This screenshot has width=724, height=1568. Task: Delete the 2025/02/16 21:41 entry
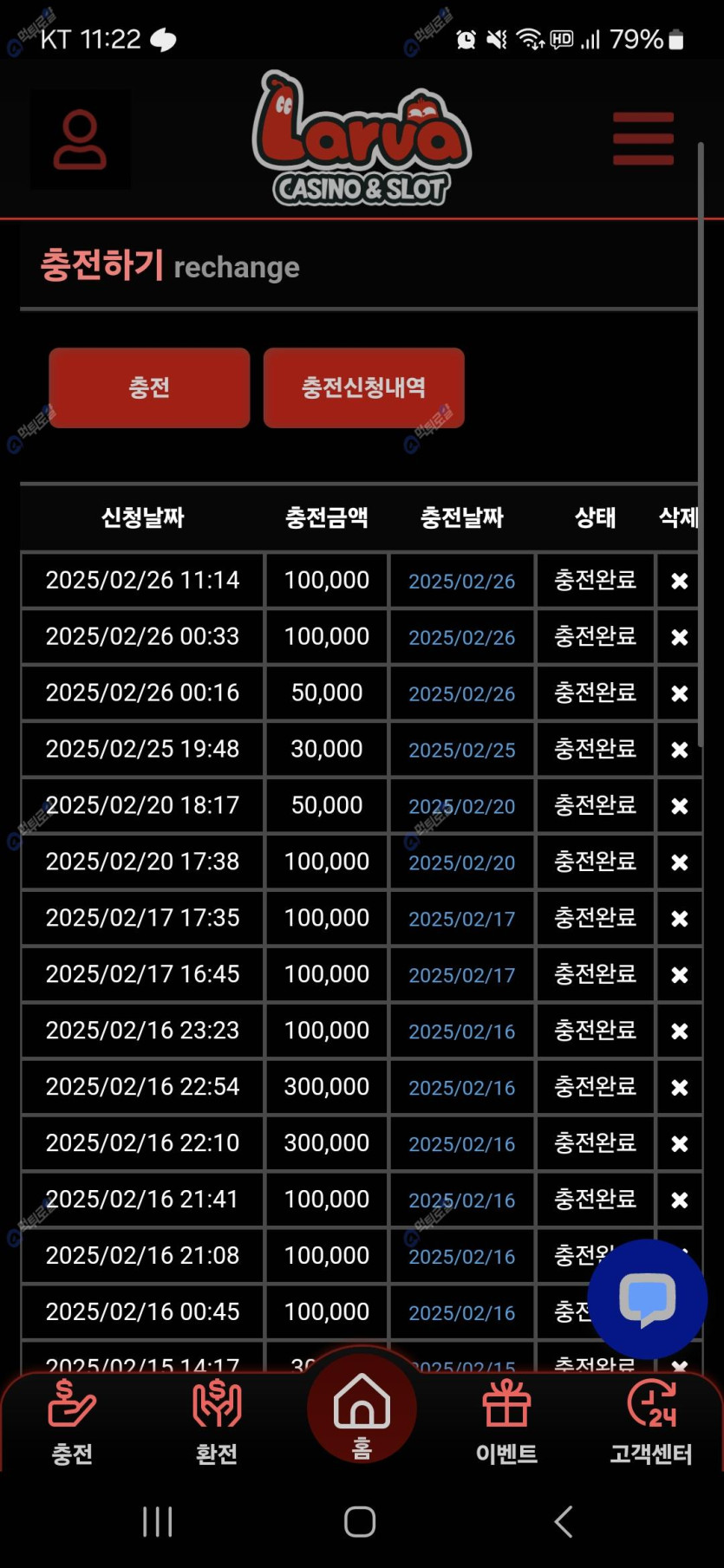tap(679, 1200)
